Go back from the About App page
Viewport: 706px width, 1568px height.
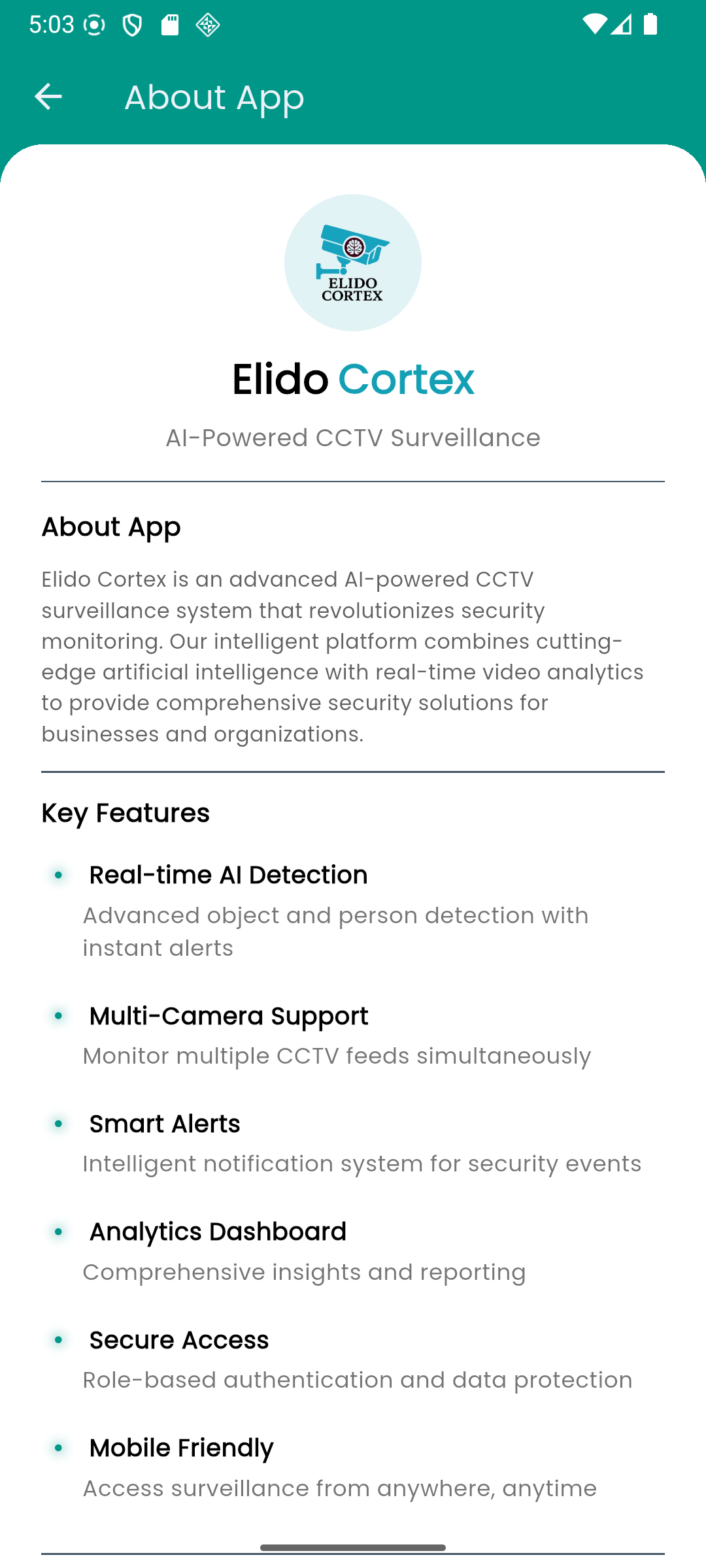point(48,97)
